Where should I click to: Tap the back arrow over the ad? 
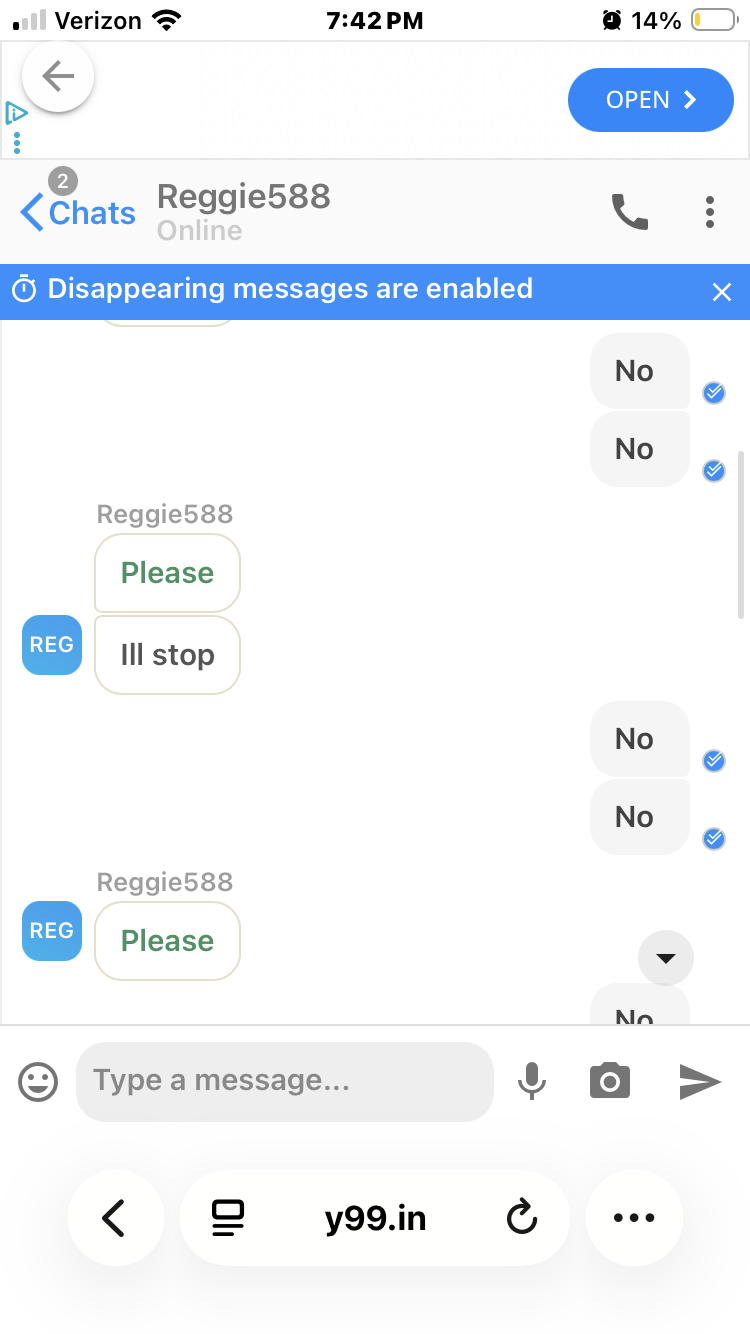(x=58, y=76)
